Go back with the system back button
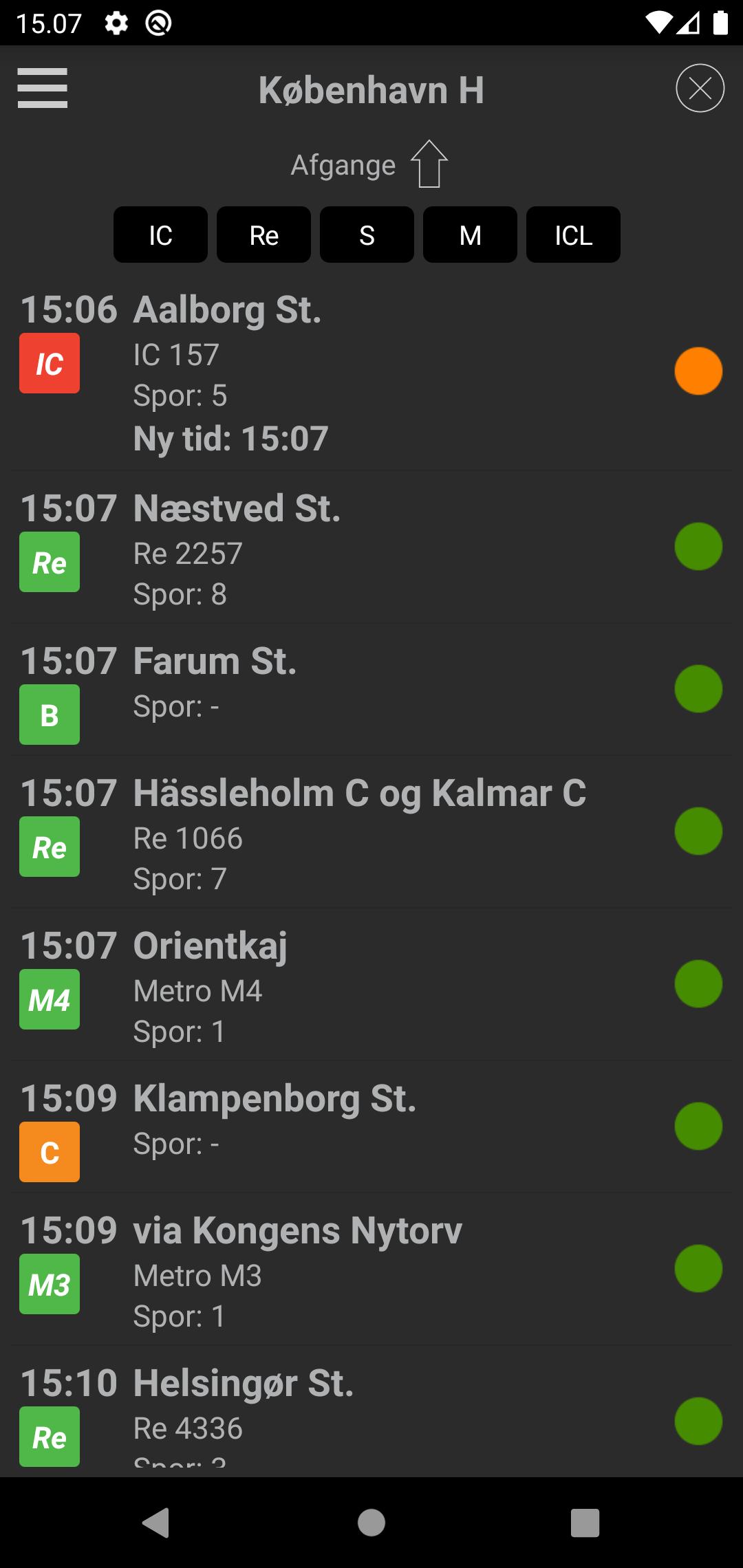743x1568 pixels. (157, 1523)
